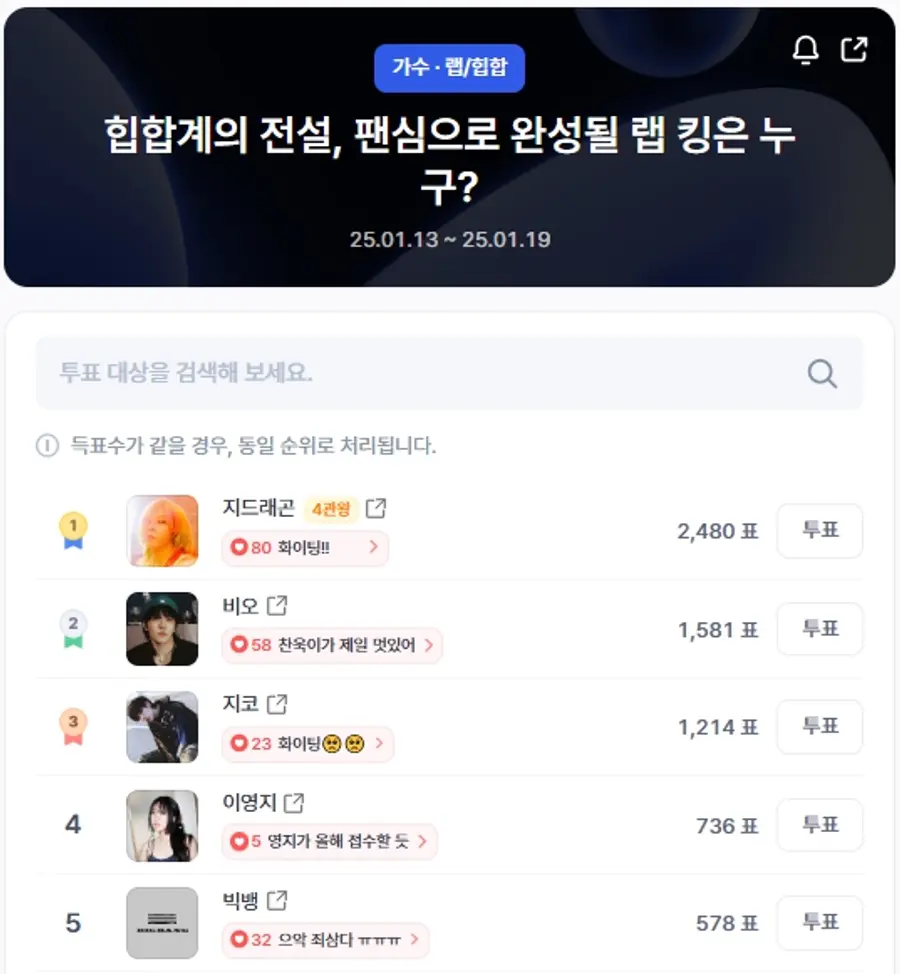
Task: Open 빅뱅's external profile link icon
Action: tap(278, 898)
